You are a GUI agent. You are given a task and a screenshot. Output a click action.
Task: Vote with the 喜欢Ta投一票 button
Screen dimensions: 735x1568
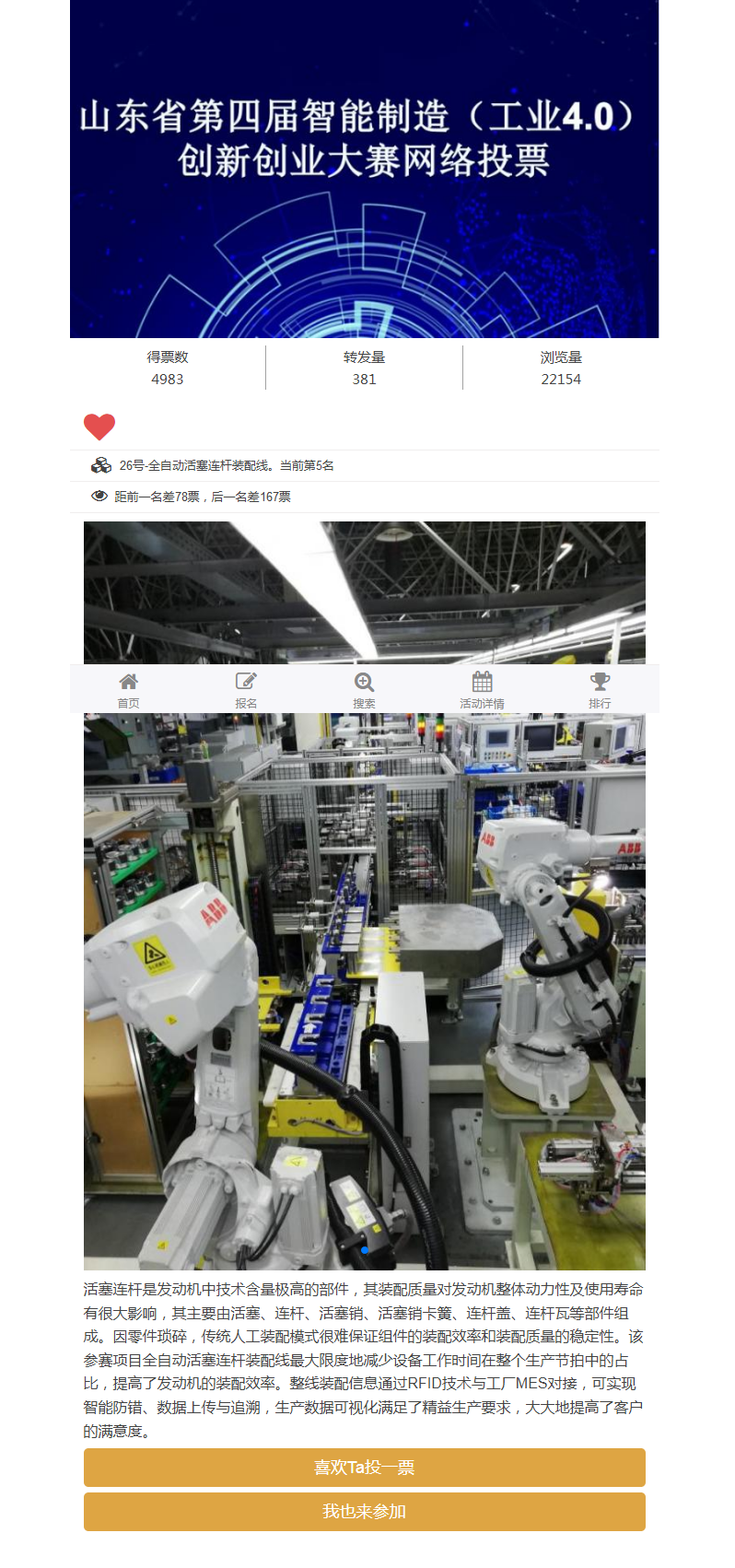(x=364, y=1467)
